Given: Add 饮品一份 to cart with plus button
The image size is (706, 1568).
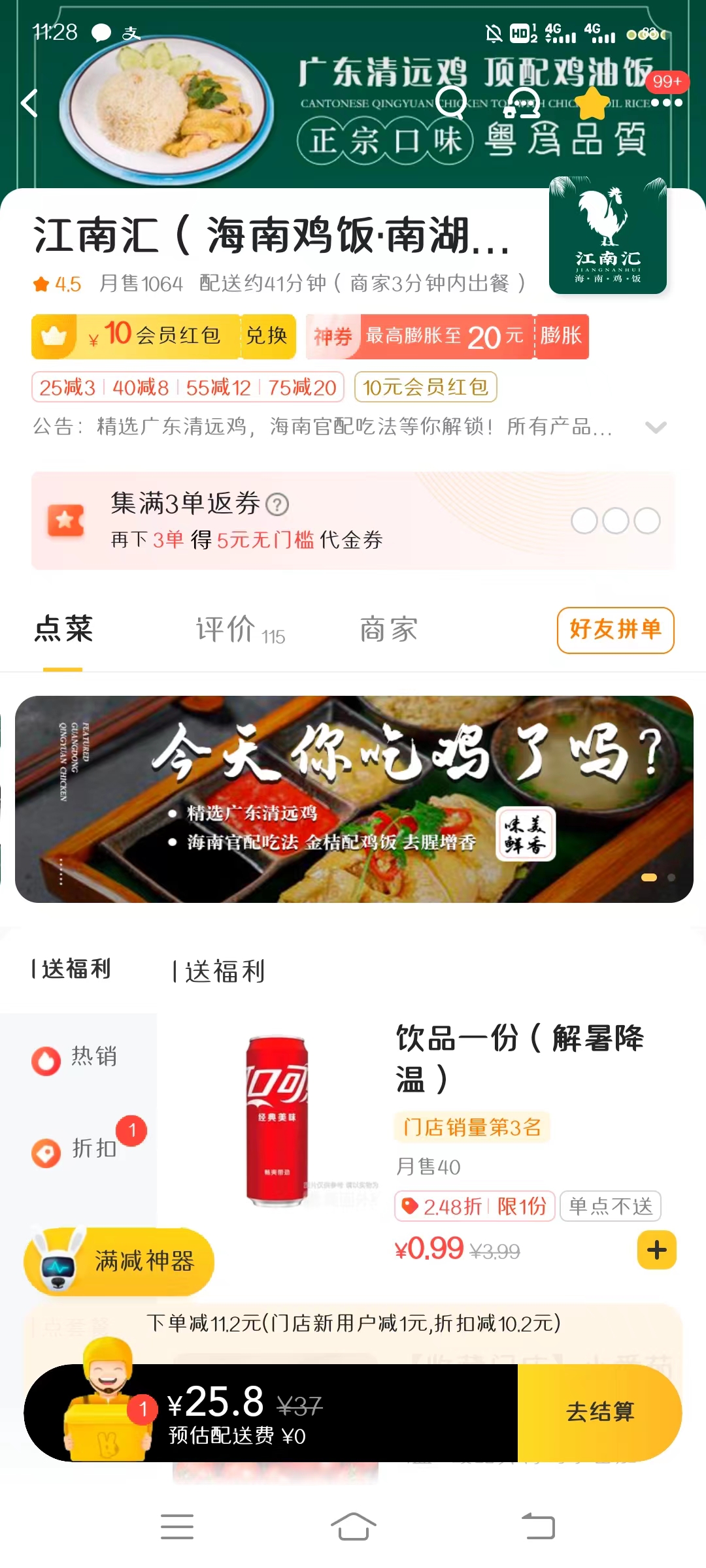Looking at the screenshot, I should pos(656,1250).
